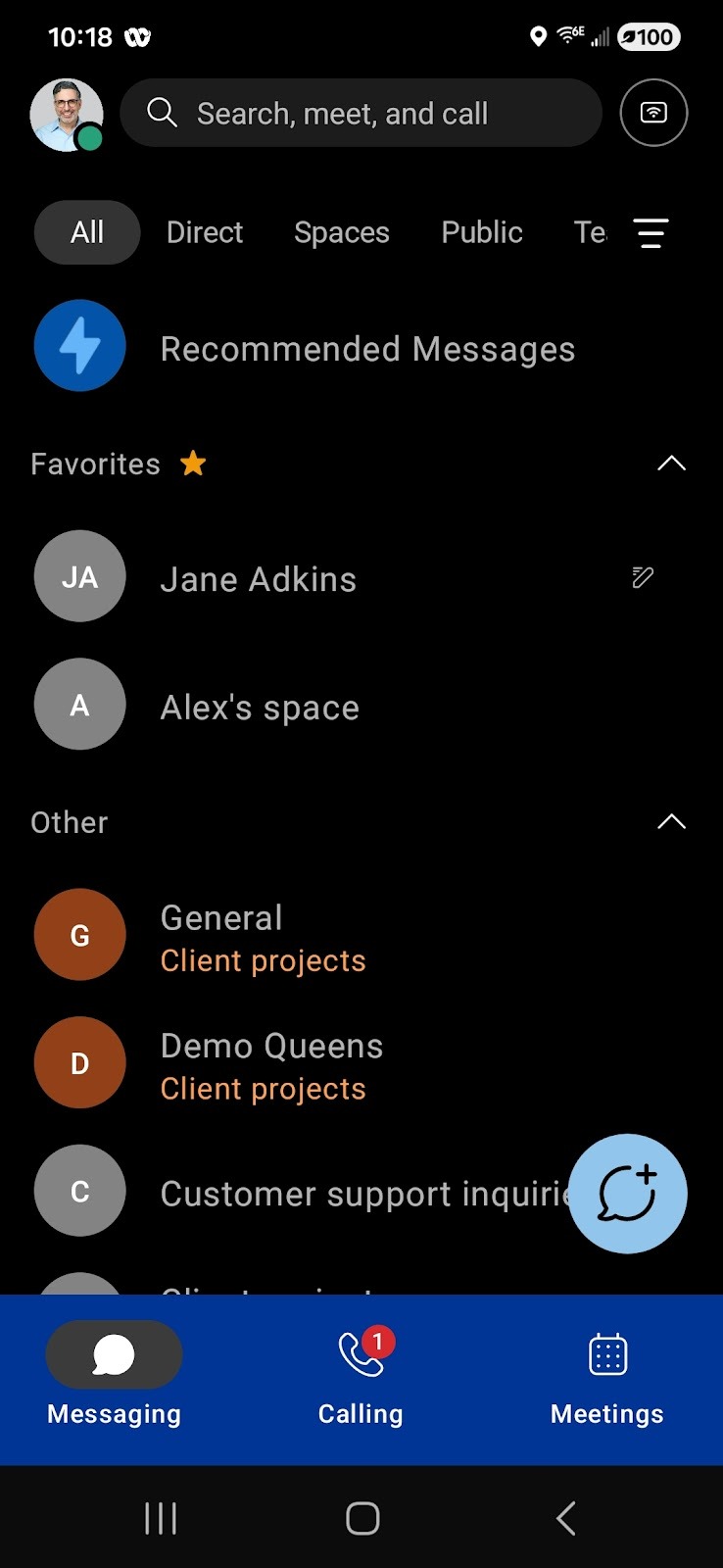723x1568 pixels.
Task: Tap the system back button
Action: (565, 1518)
